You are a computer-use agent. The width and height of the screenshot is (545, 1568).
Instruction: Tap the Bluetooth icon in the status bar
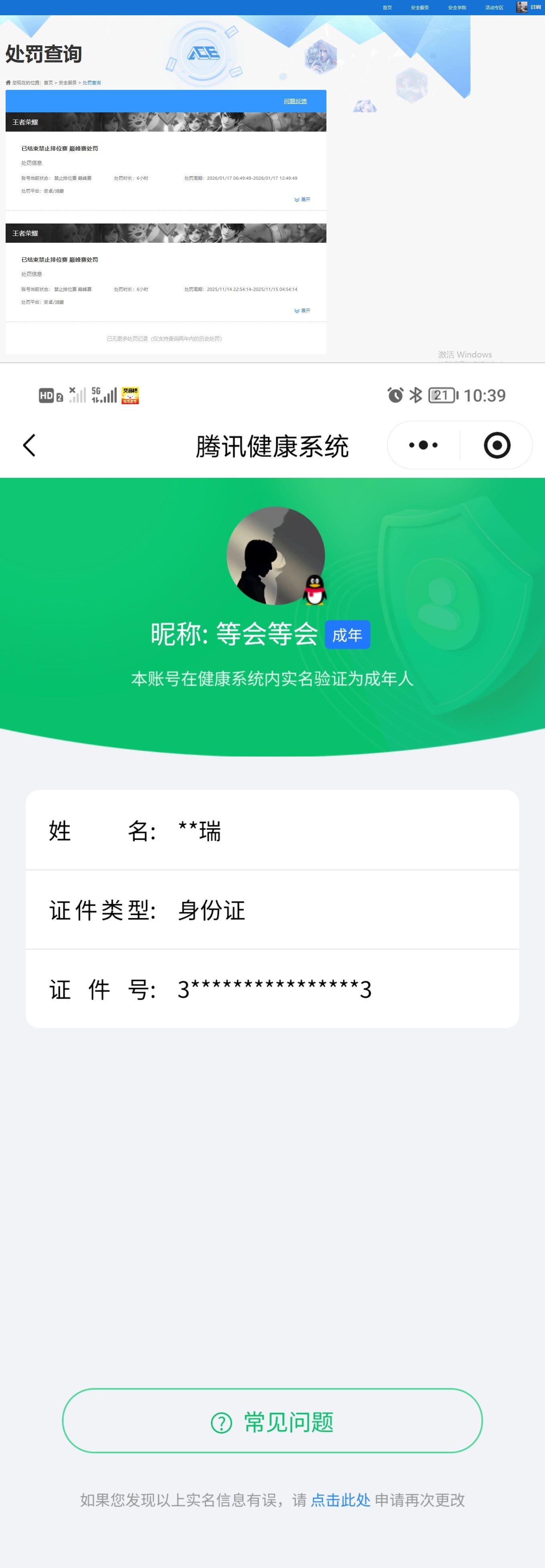416,395
